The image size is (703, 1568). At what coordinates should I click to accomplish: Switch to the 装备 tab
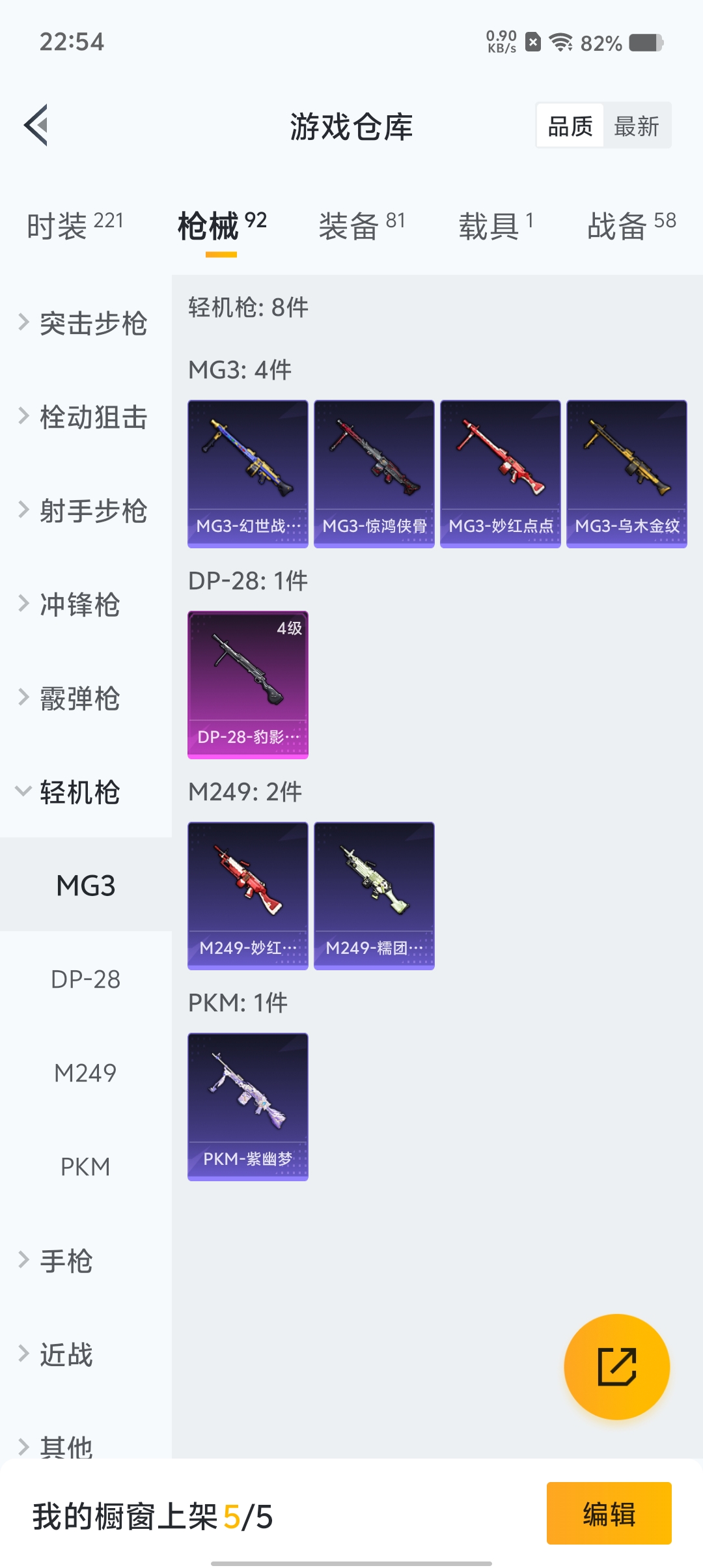pos(362,226)
